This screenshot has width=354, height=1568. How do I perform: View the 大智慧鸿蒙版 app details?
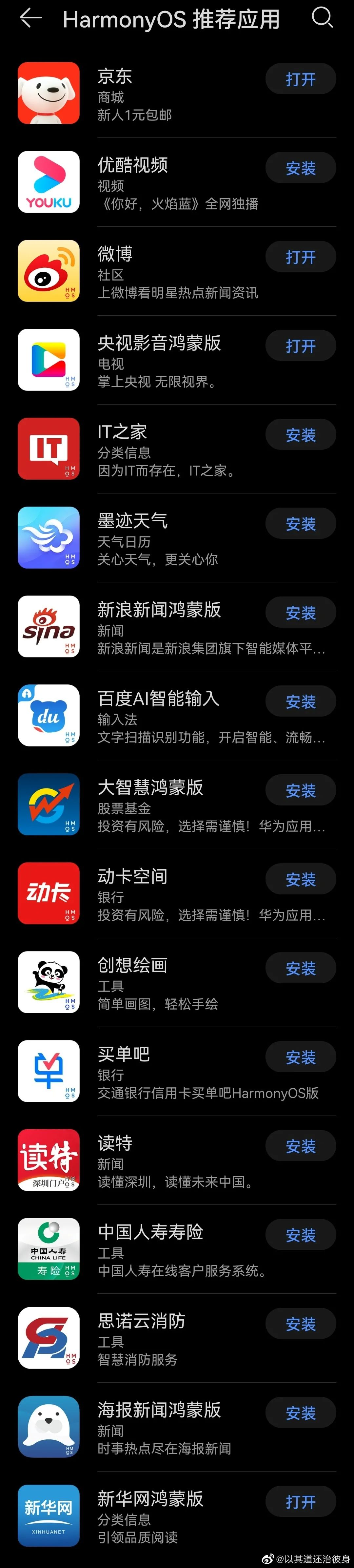[149, 788]
